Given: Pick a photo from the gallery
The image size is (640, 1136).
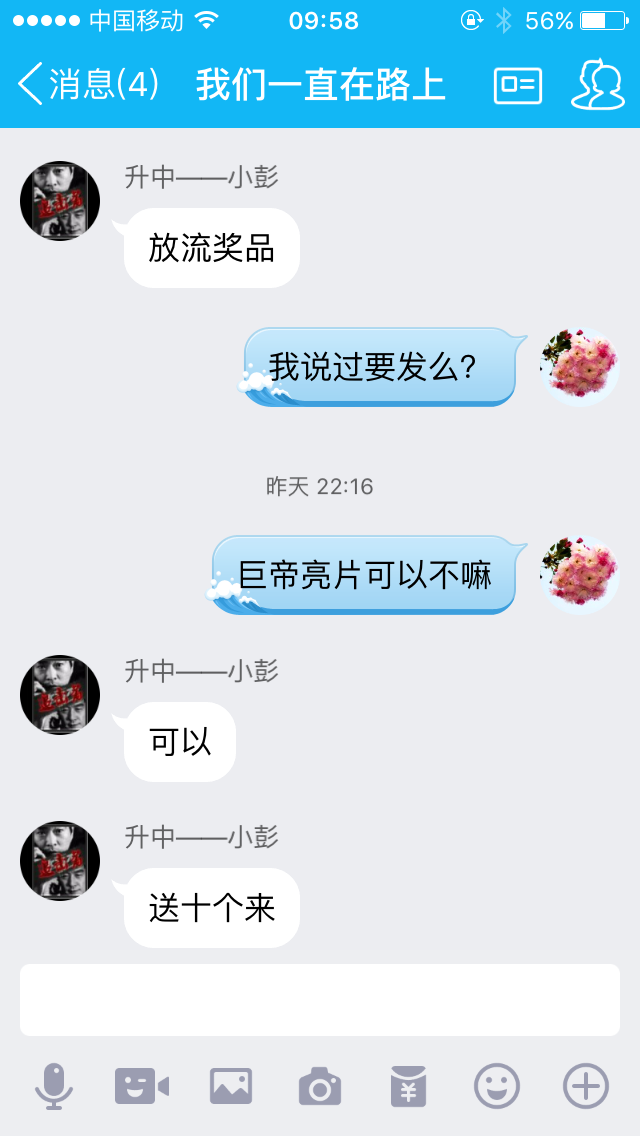Looking at the screenshot, I should pyautogui.click(x=231, y=1085).
